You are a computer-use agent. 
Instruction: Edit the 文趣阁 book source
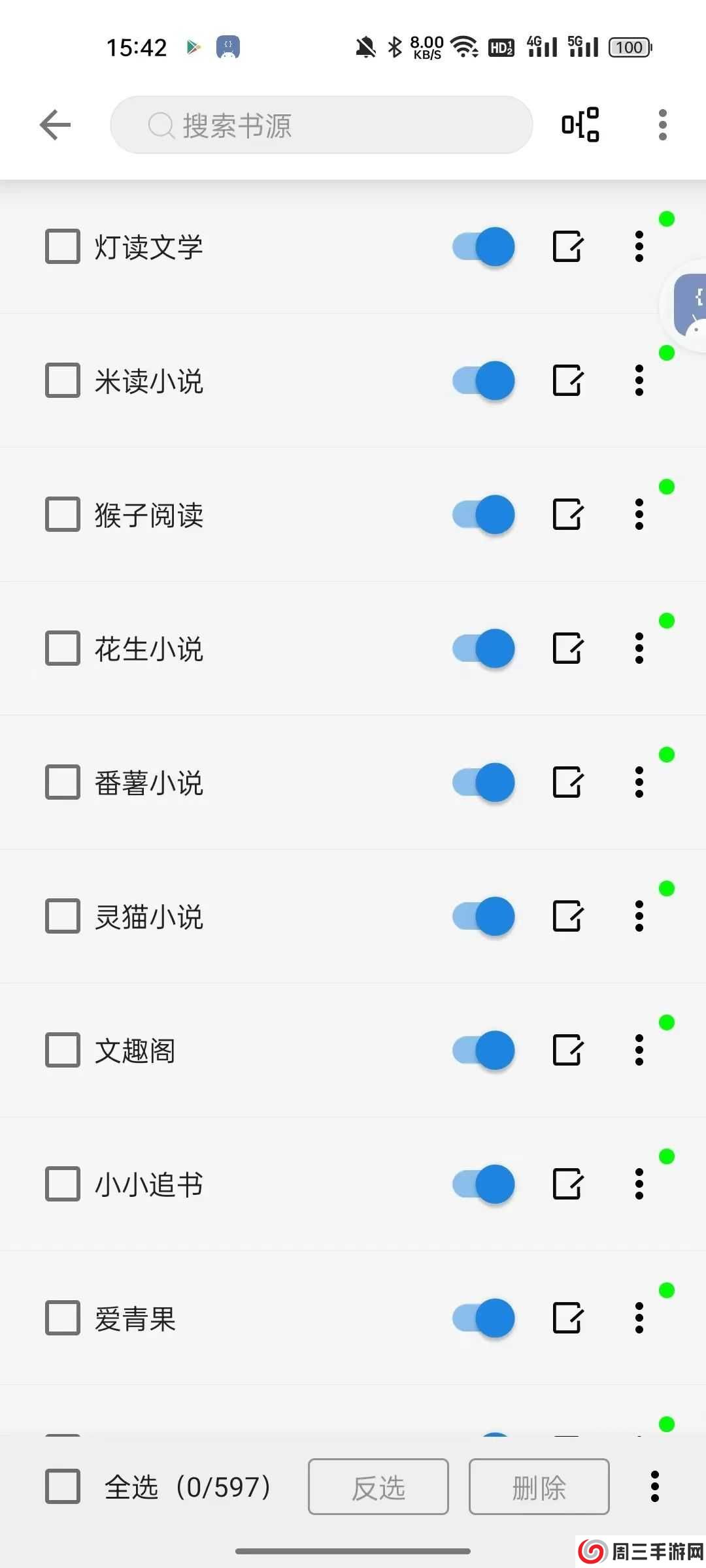567,1051
